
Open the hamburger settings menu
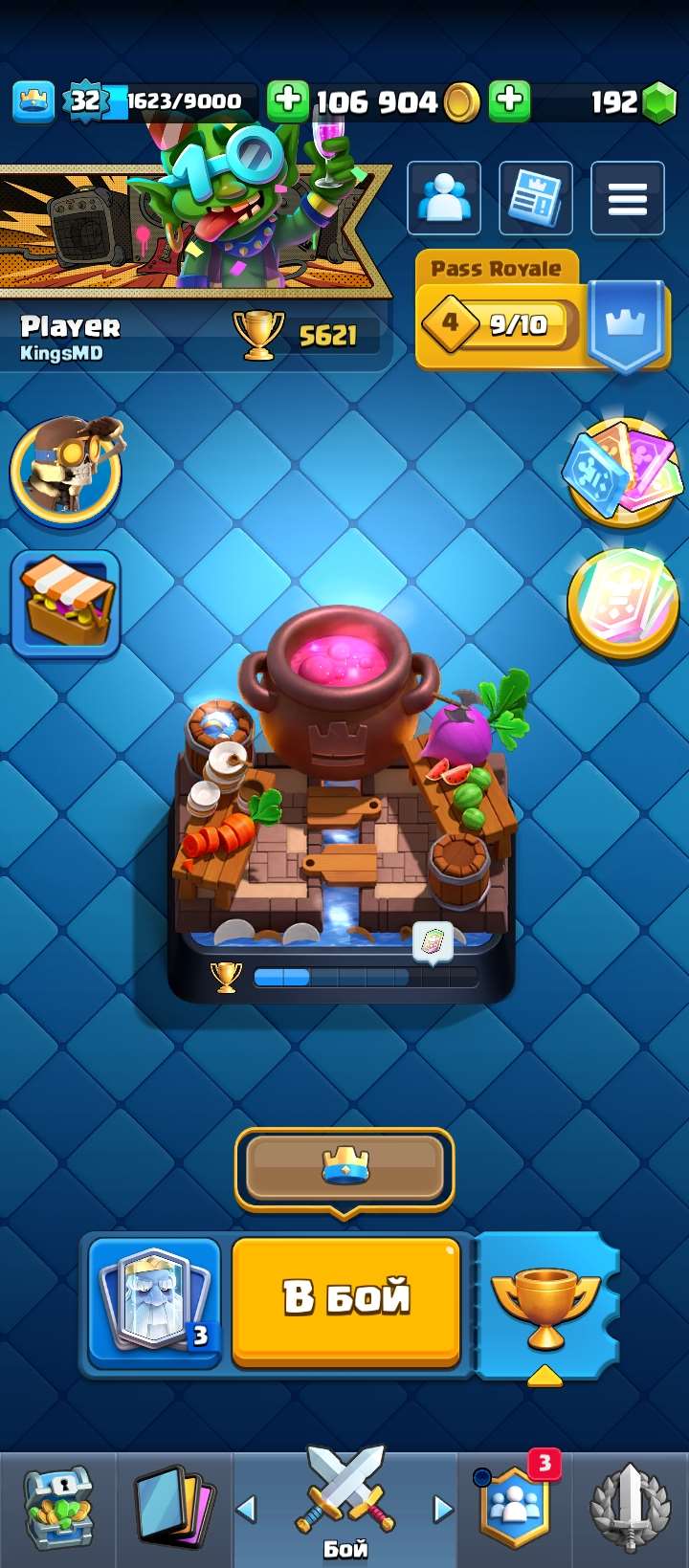(627, 198)
